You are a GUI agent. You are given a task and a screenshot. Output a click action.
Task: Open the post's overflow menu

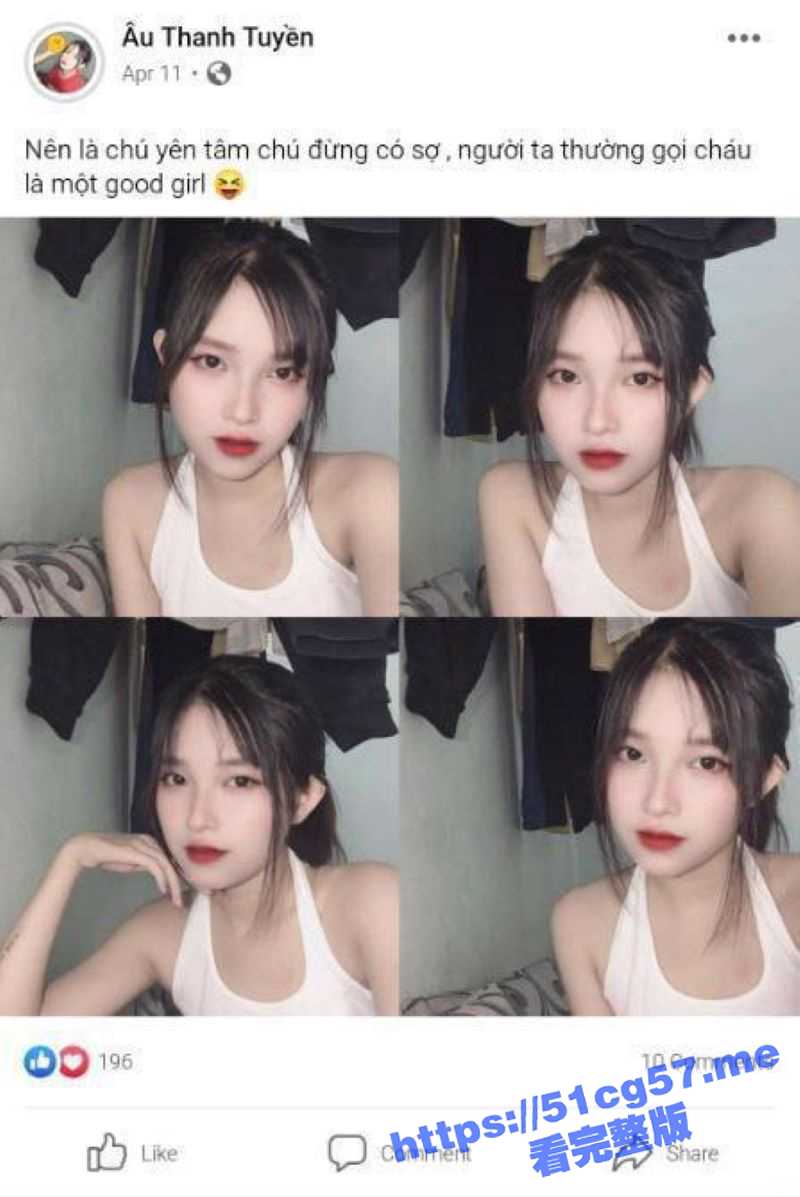coord(743,39)
